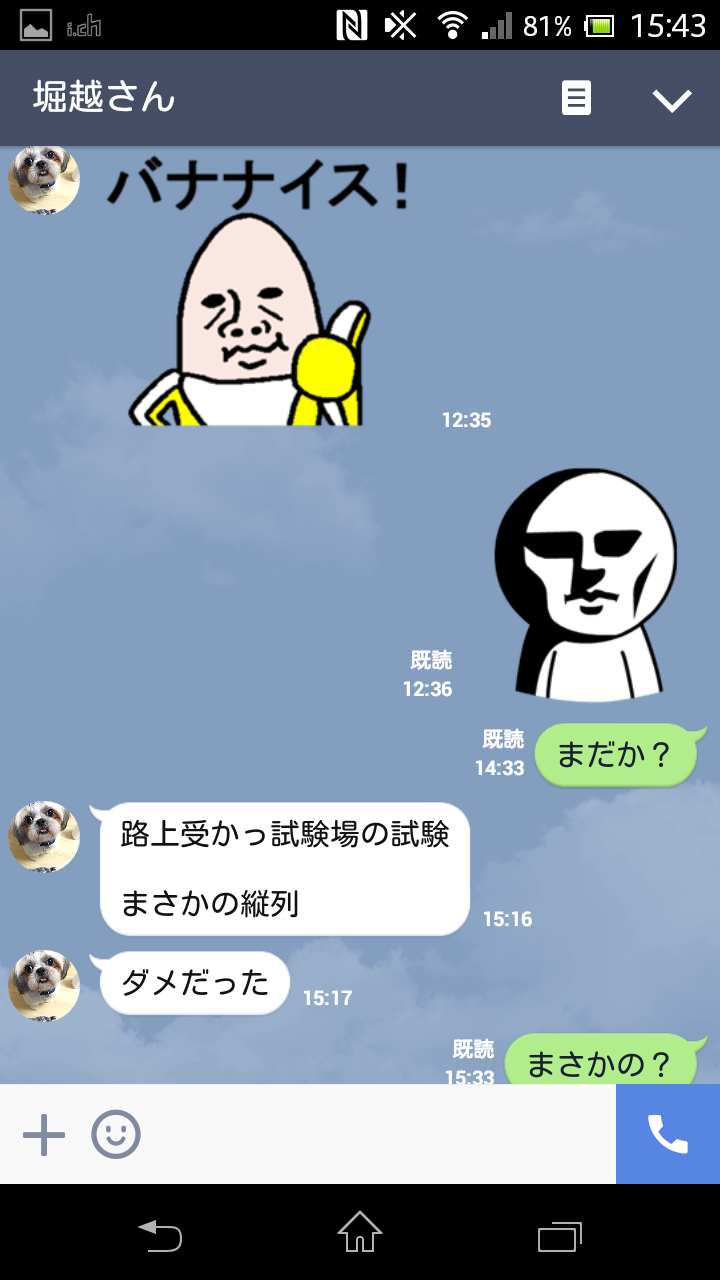Start a voice call with 堀越さん
Image resolution: width=720 pixels, height=1280 pixels.
668,1135
